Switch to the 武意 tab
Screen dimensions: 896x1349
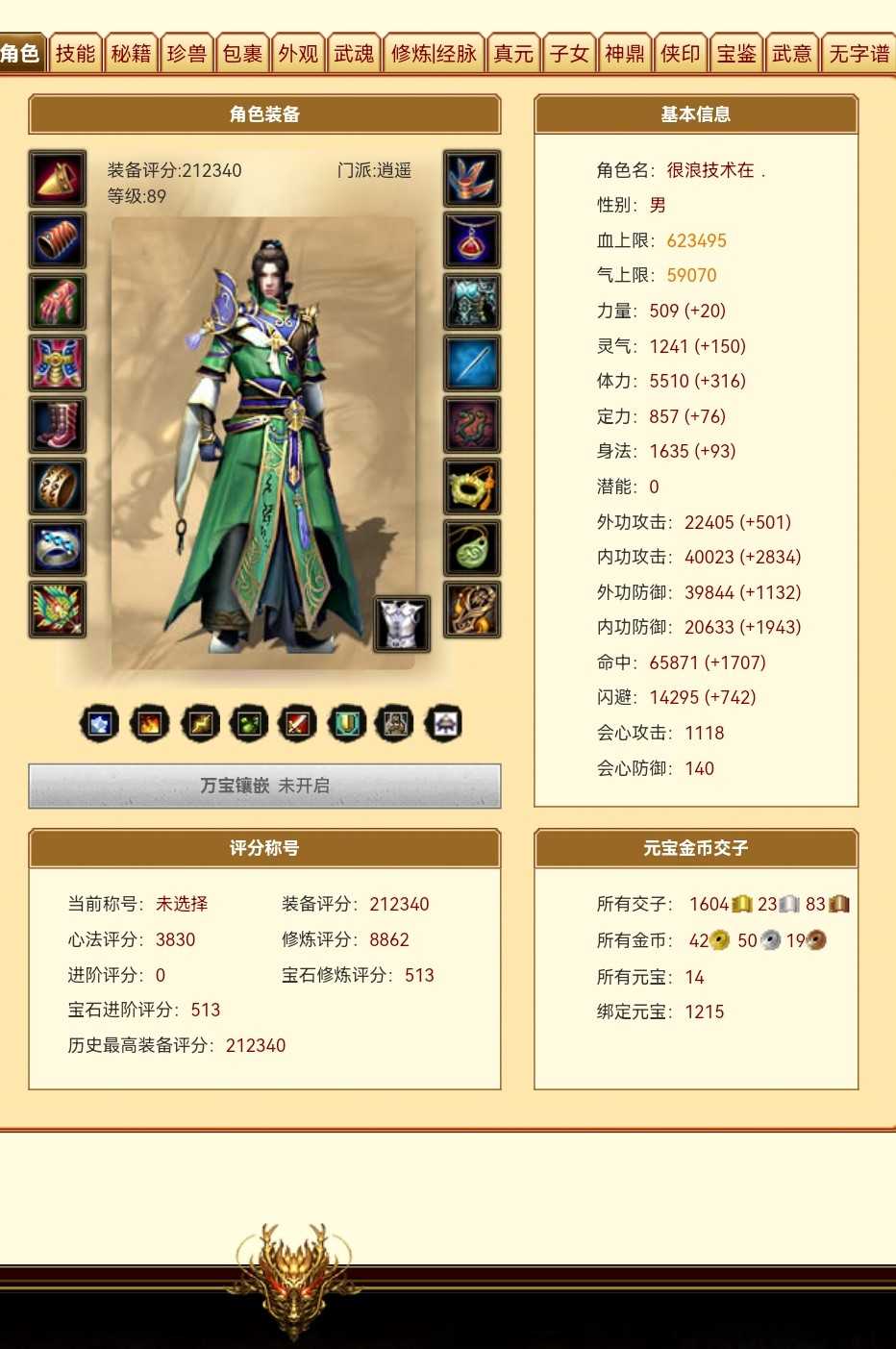pyautogui.click(x=792, y=54)
